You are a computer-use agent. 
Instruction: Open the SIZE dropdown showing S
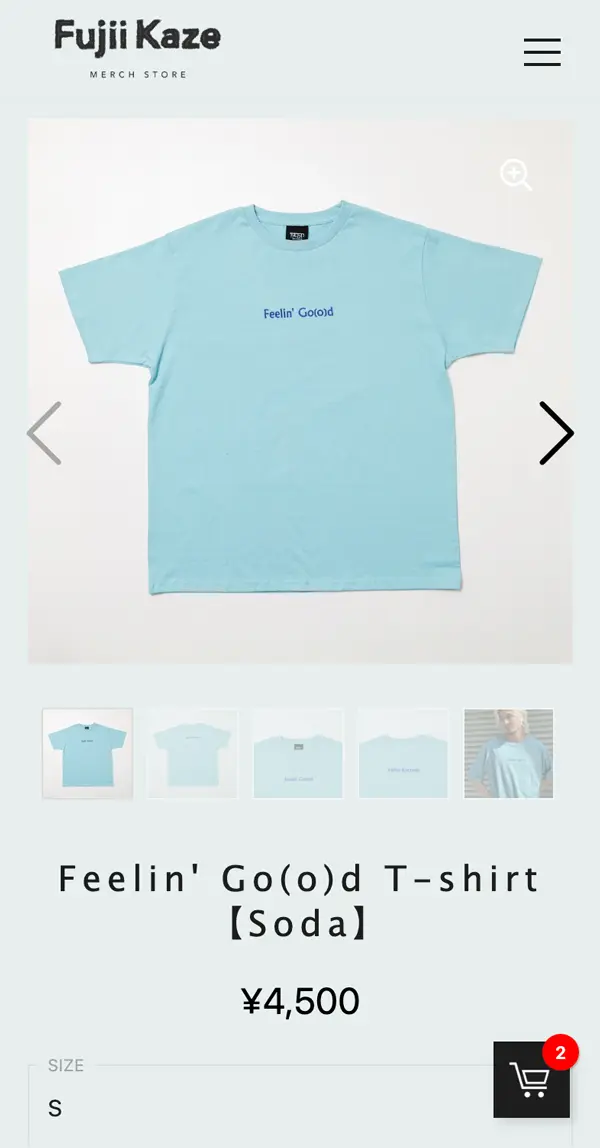click(x=260, y=1108)
